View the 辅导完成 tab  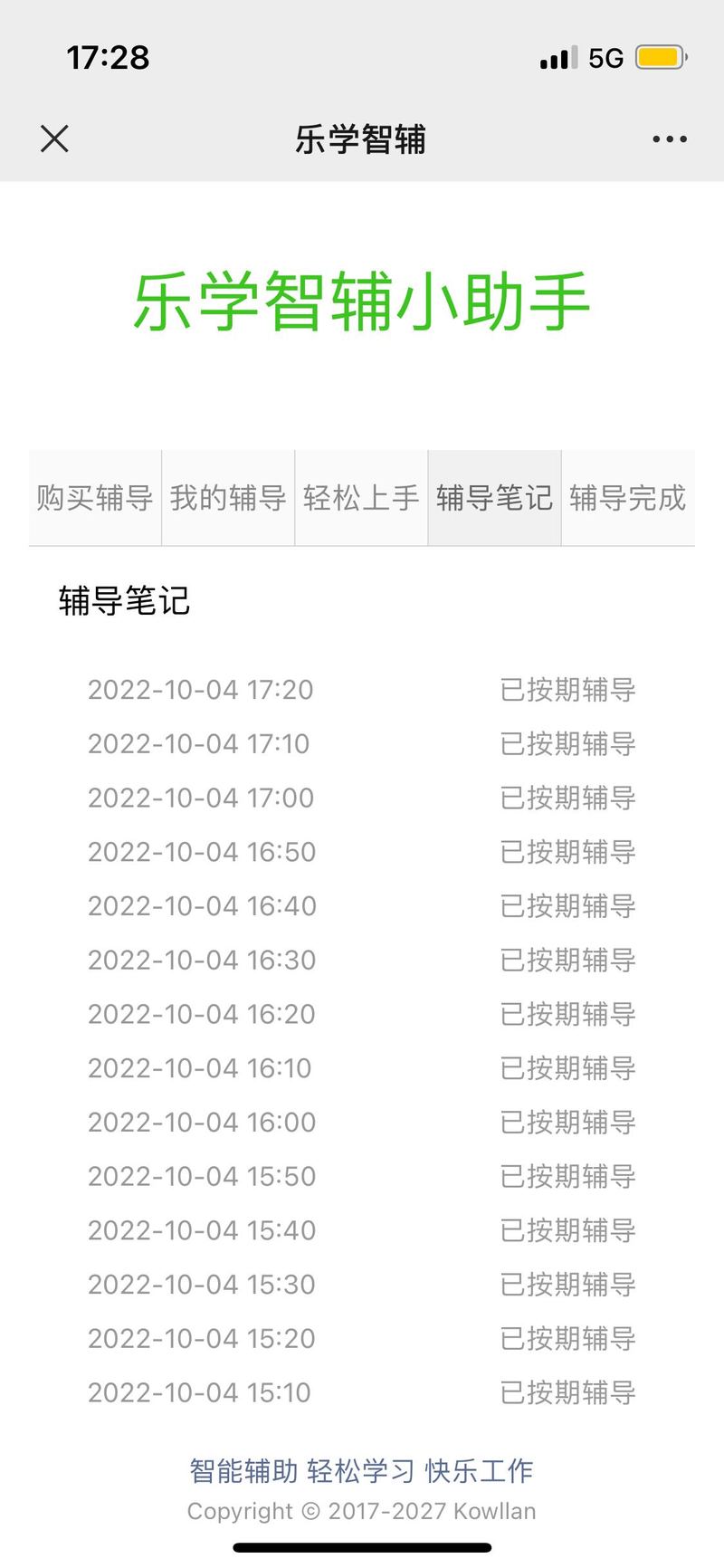628,498
